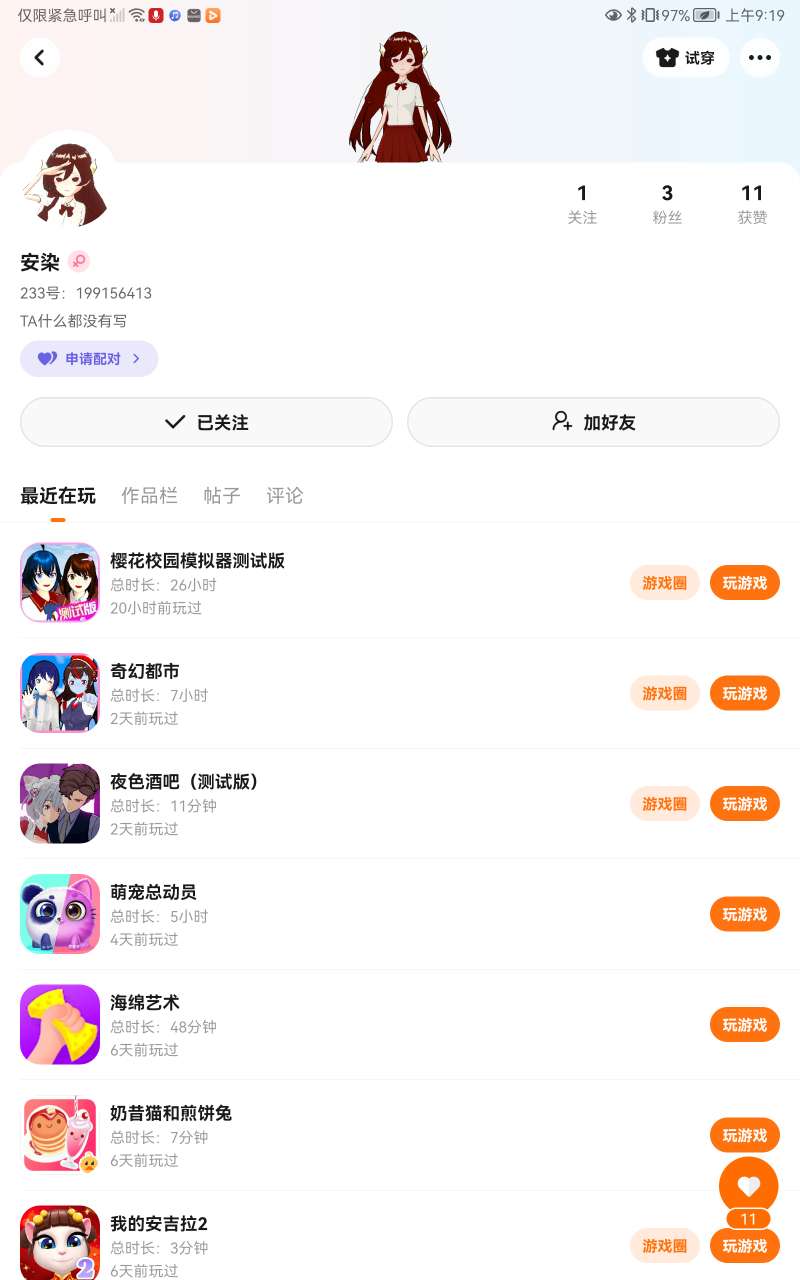Add this user via 加好友

tap(593, 422)
